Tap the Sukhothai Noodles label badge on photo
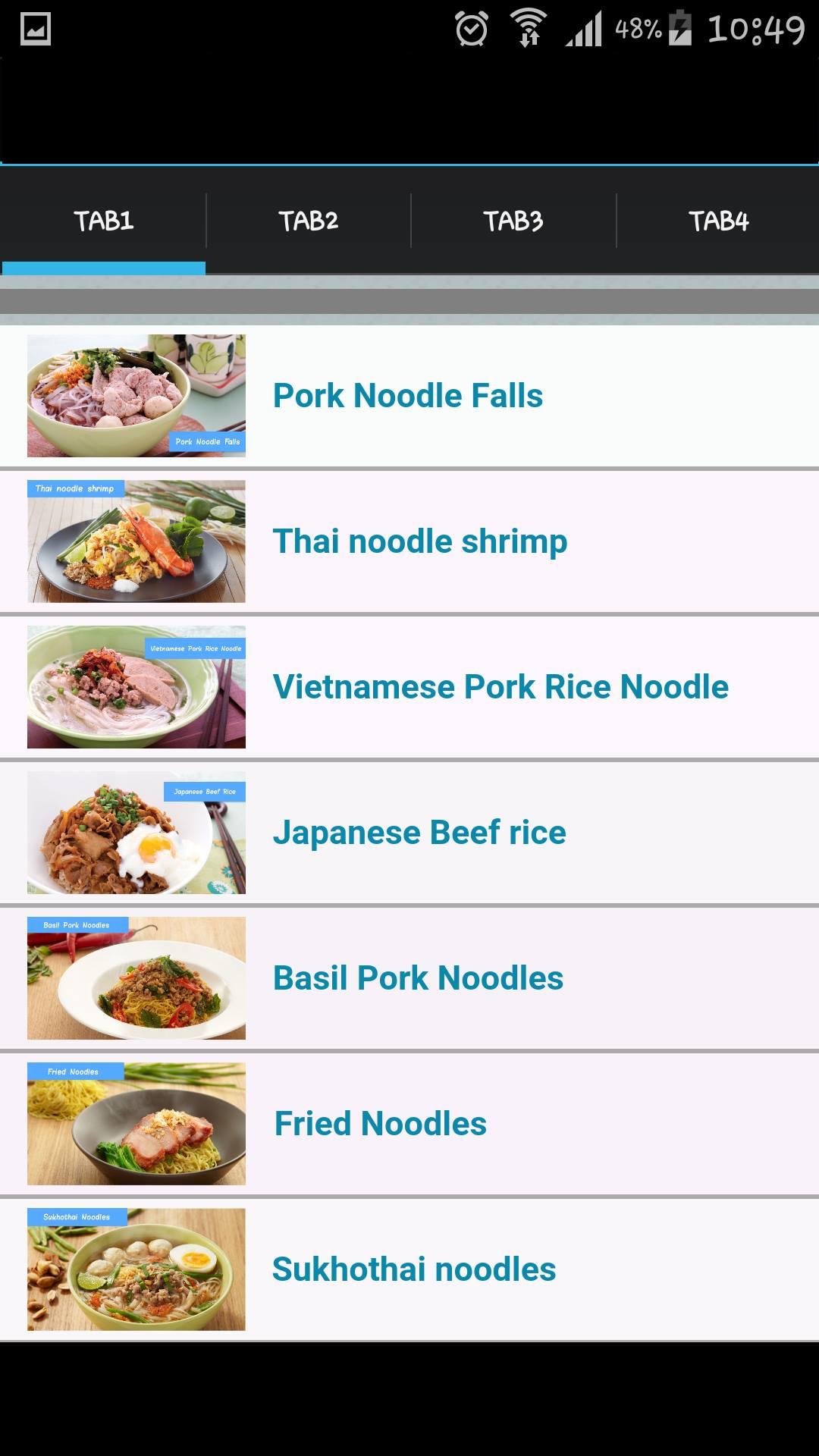 click(x=76, y=1217)
